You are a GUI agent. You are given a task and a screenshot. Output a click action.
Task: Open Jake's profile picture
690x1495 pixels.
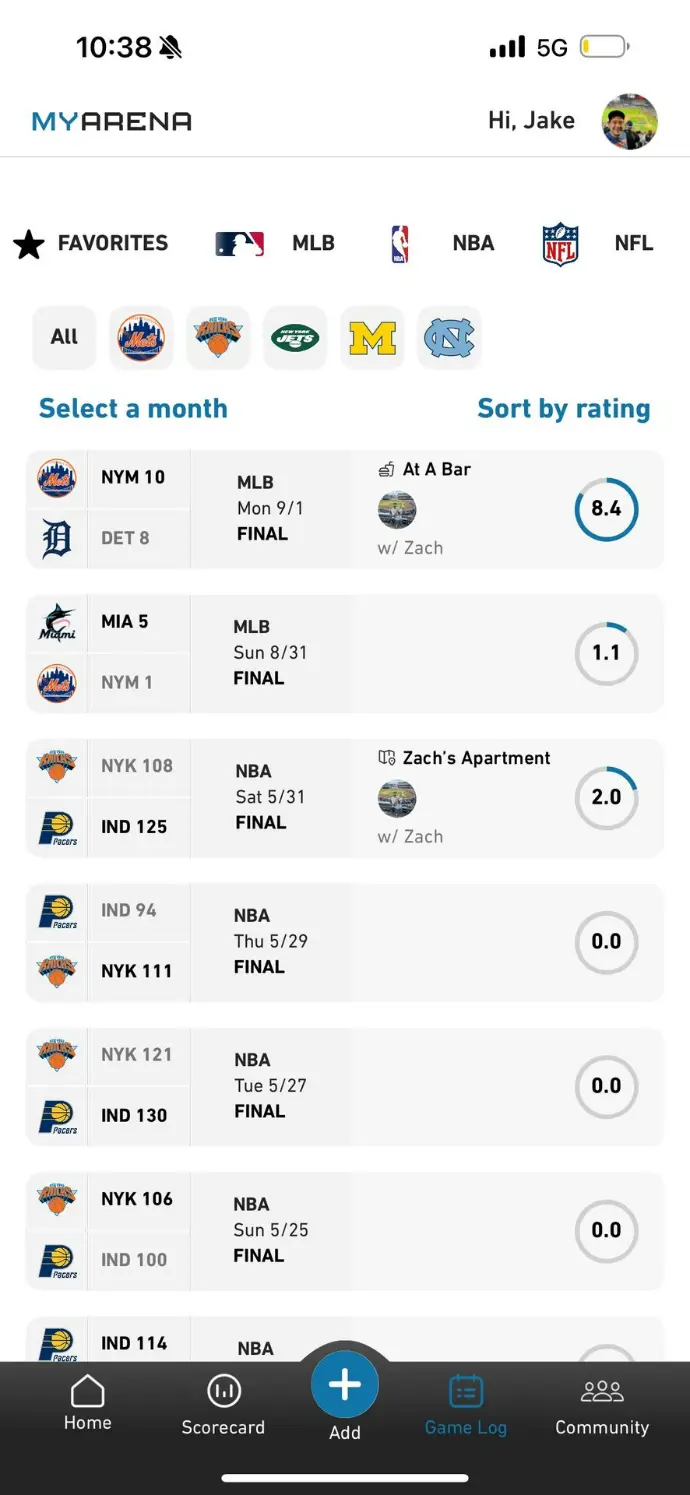(629, 122)
